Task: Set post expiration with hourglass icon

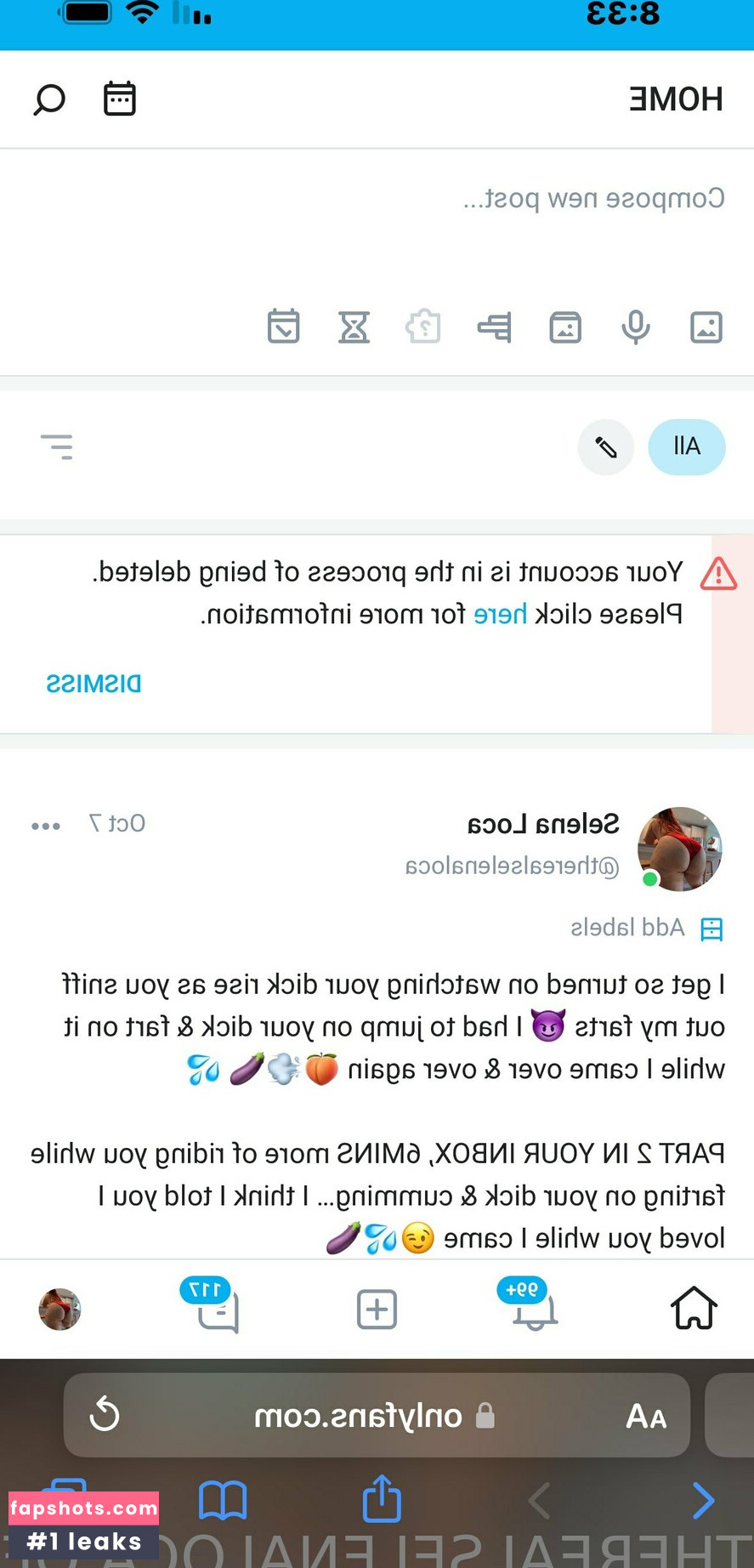Action: (354, 327)
